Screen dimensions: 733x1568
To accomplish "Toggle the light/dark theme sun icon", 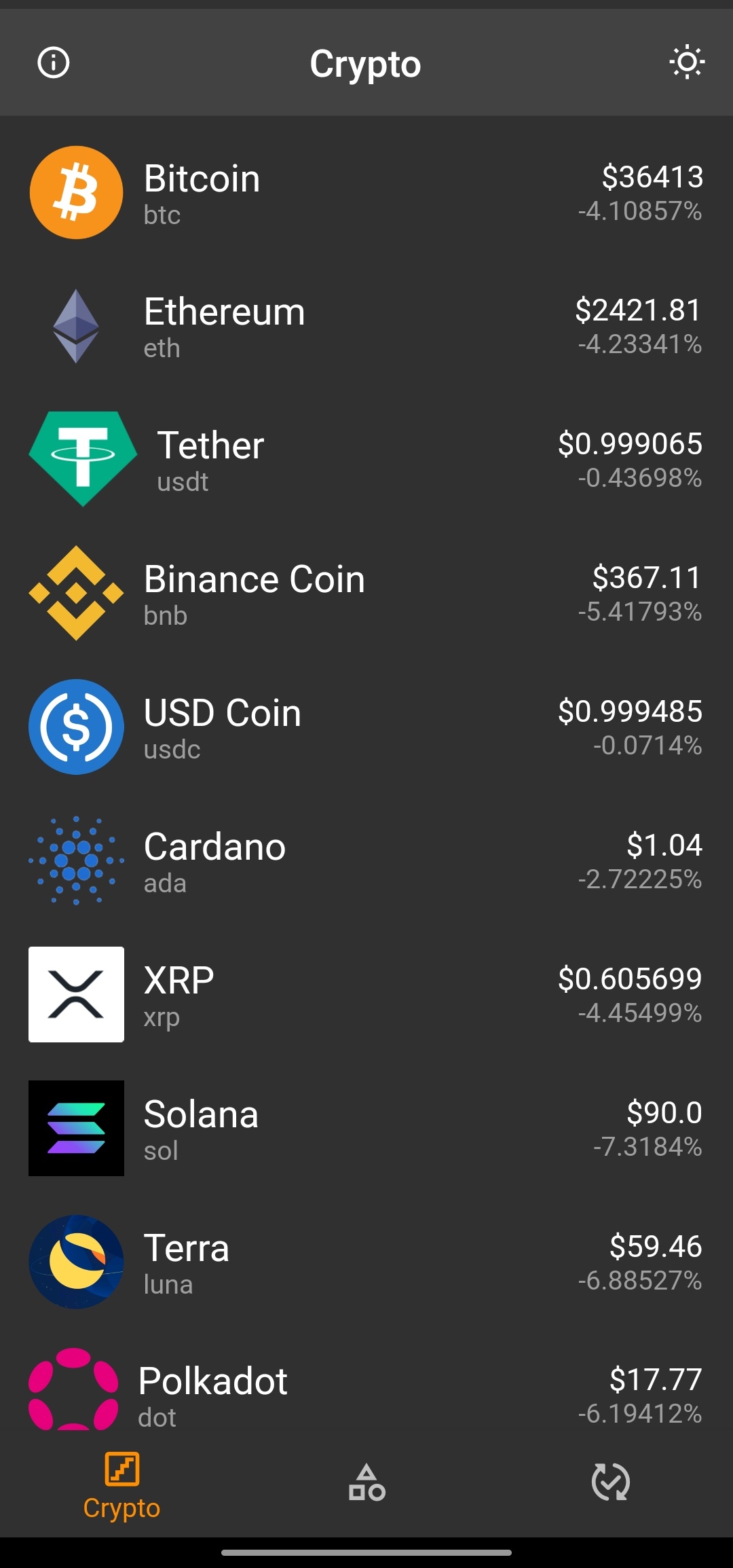I will [687, 62].
